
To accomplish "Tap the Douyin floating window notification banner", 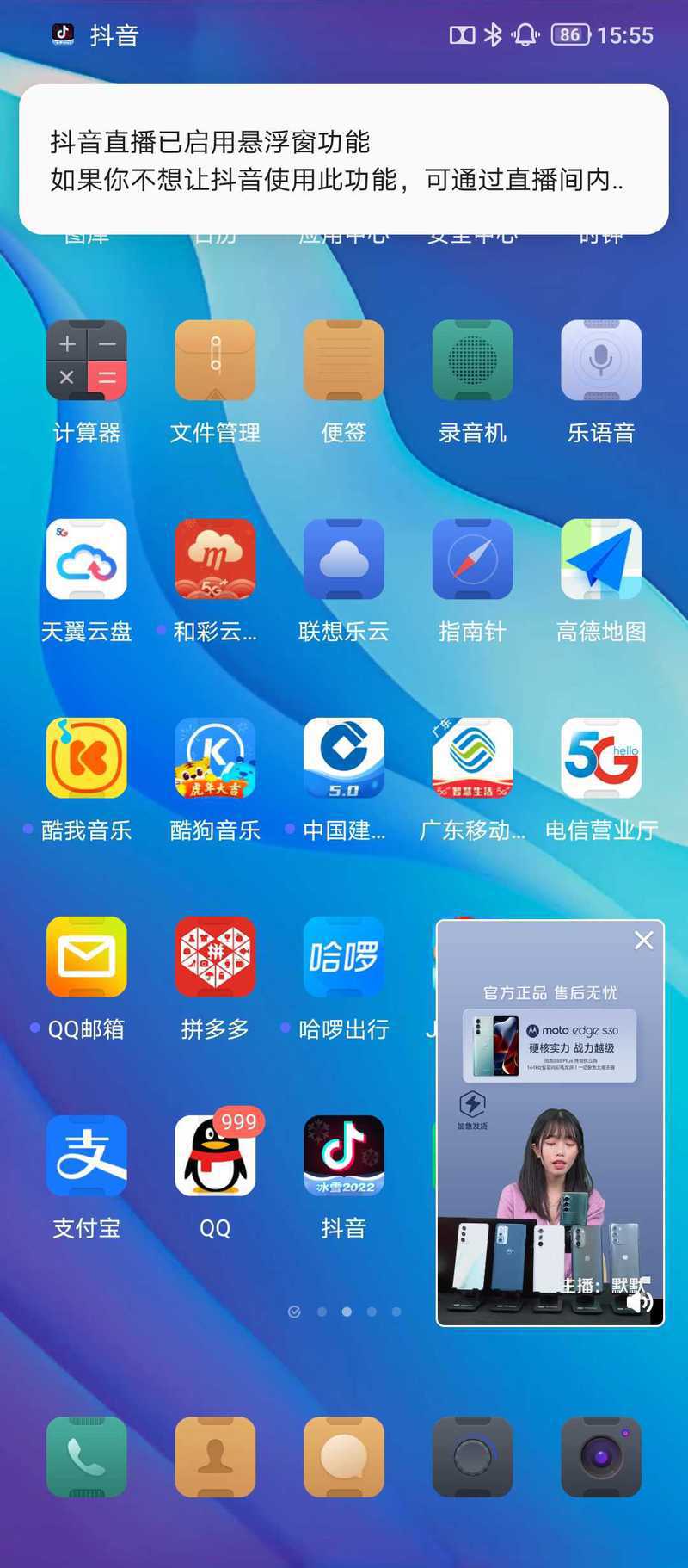I will [x=344, y=160].
